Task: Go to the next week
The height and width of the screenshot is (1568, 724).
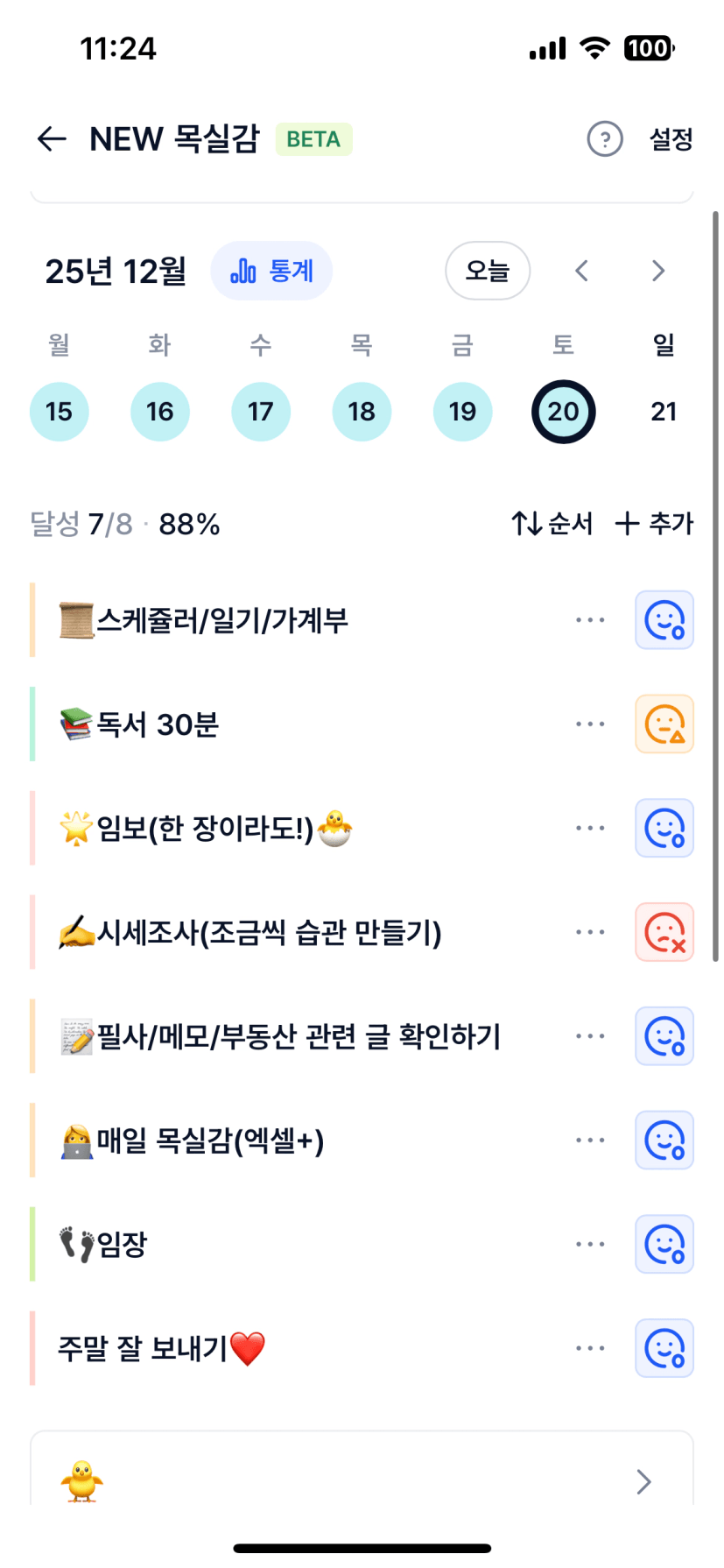Action: [x=658, y=271]
